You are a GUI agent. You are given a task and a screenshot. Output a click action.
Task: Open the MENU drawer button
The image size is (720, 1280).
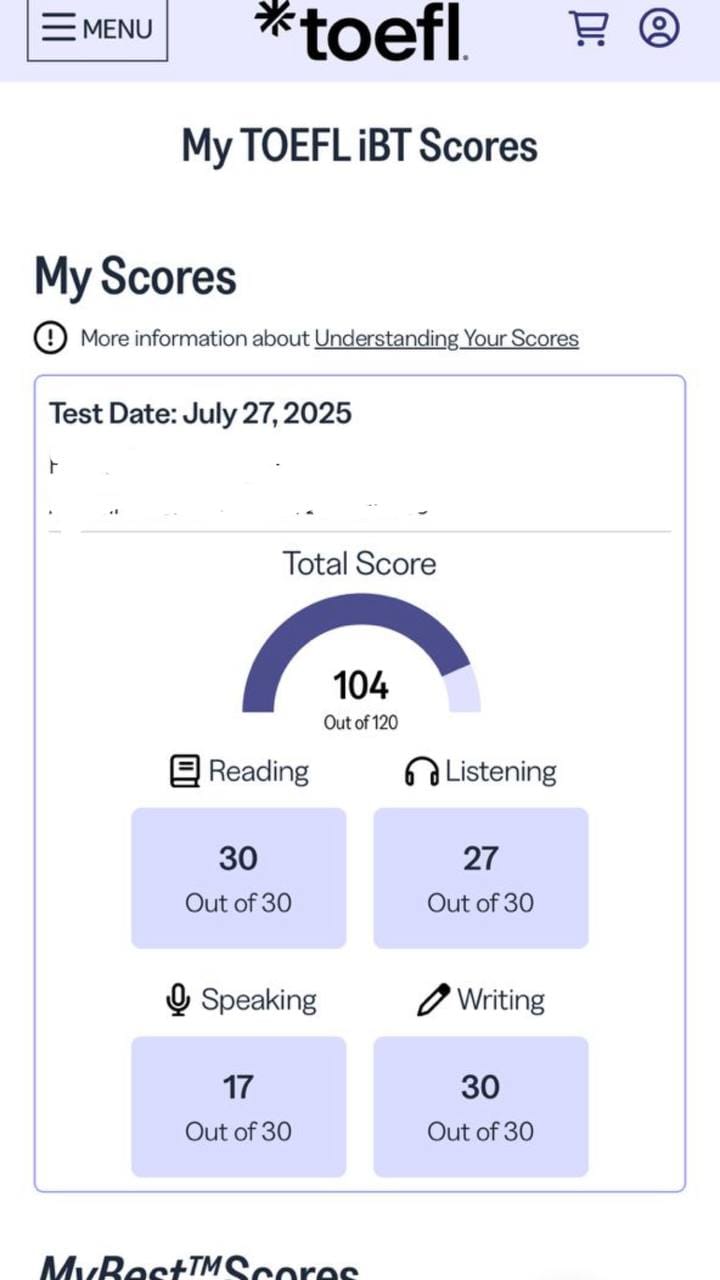point(97,29)
